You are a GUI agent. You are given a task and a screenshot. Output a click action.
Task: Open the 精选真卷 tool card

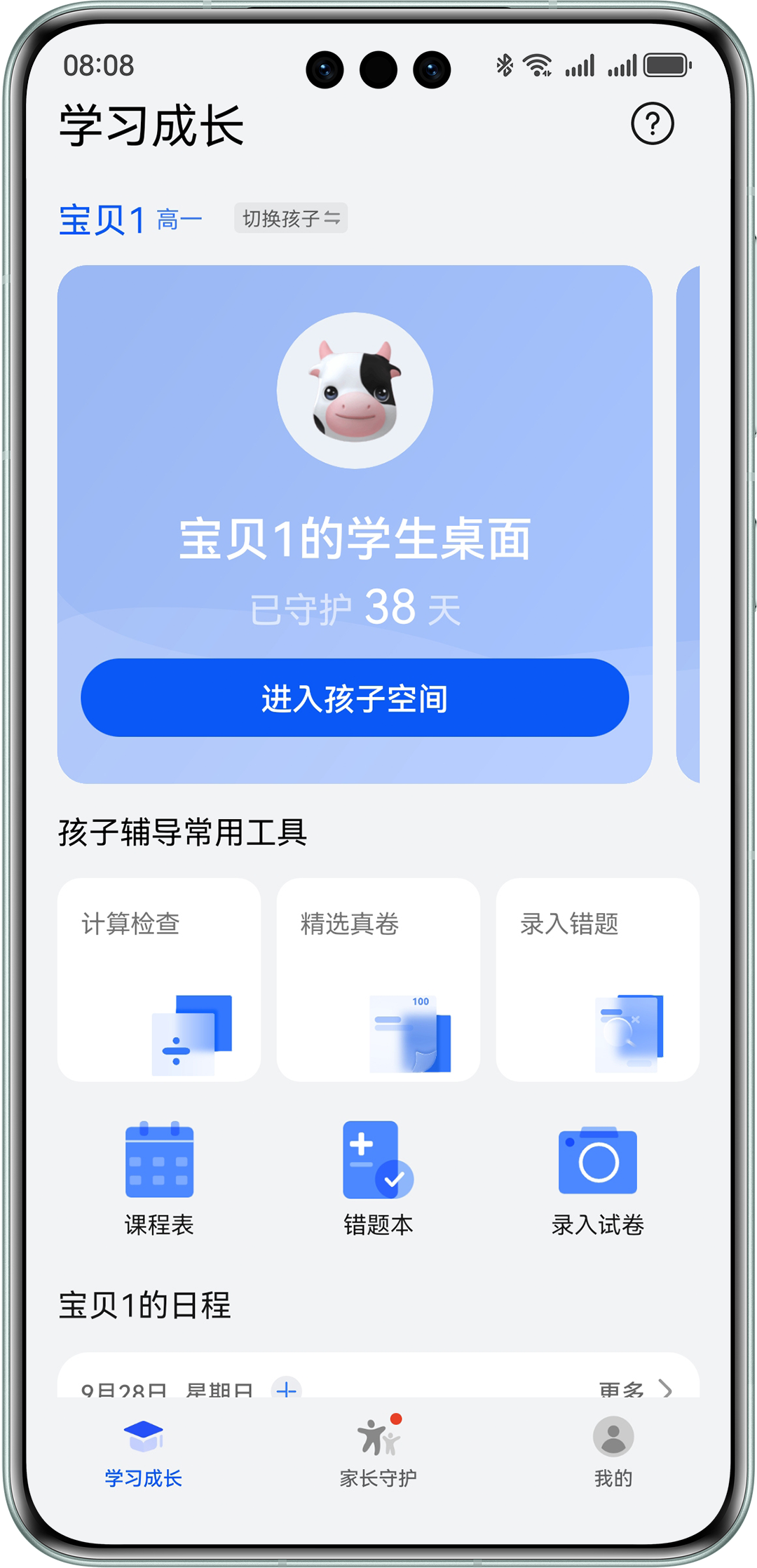coord(378,979)
